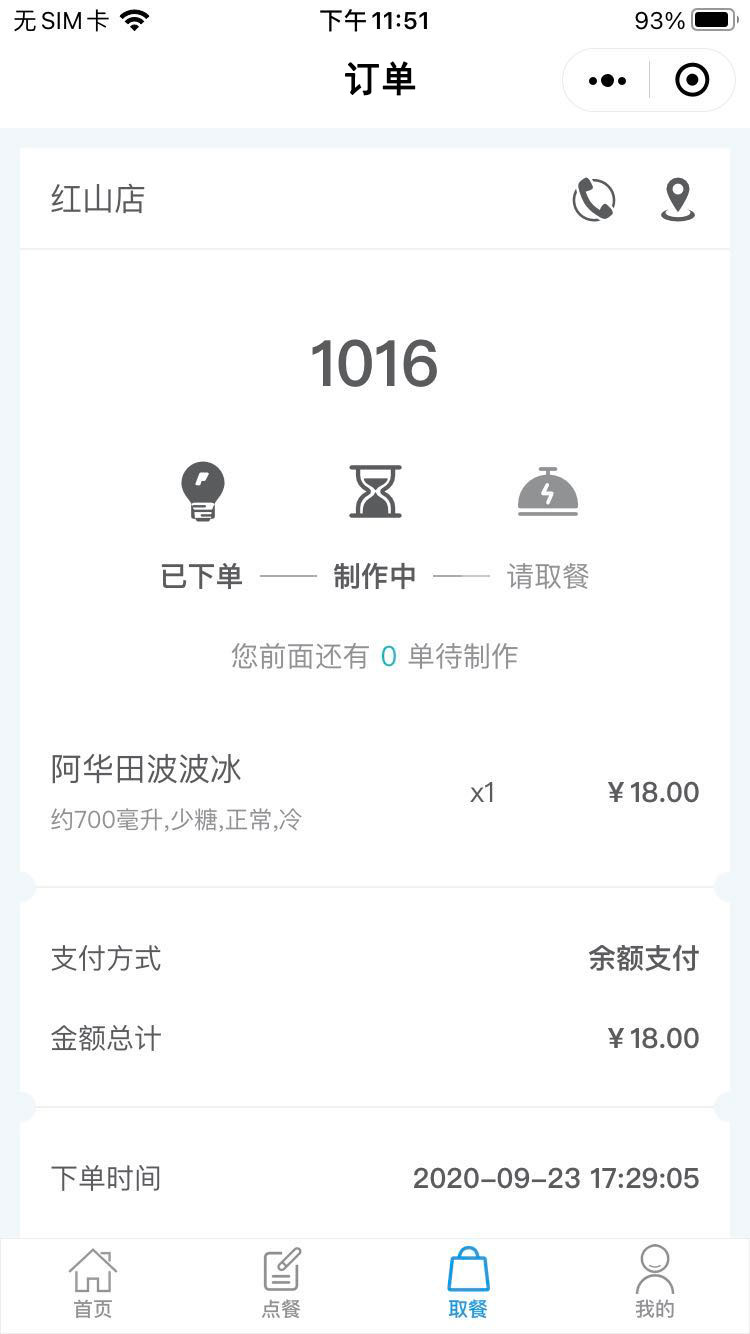Switch to the 点餐 tab
Screen dimensions: 750x1334
(281, 1284)
